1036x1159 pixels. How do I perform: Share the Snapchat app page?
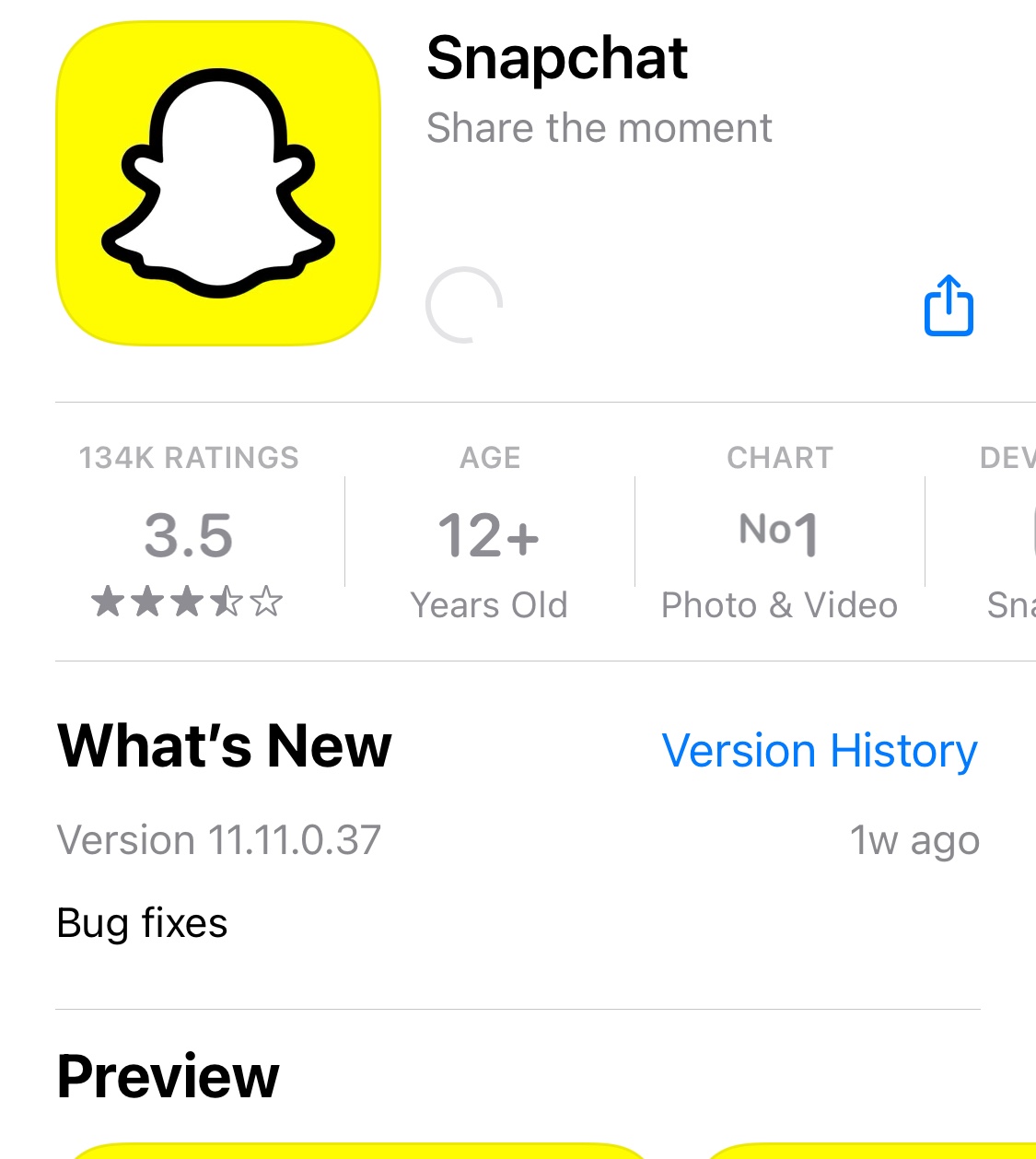point(949,306)
